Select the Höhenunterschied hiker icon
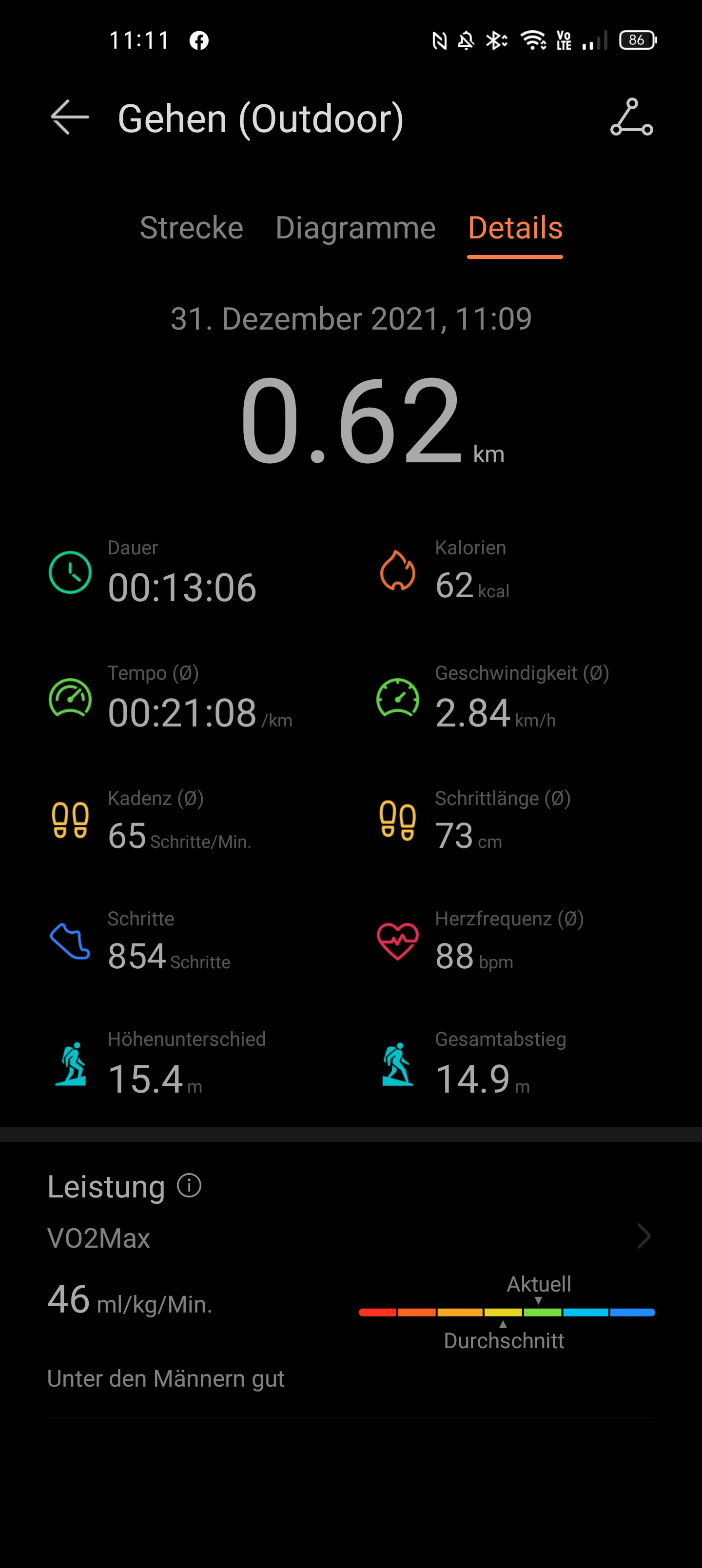 click(x=72, y=1063)
